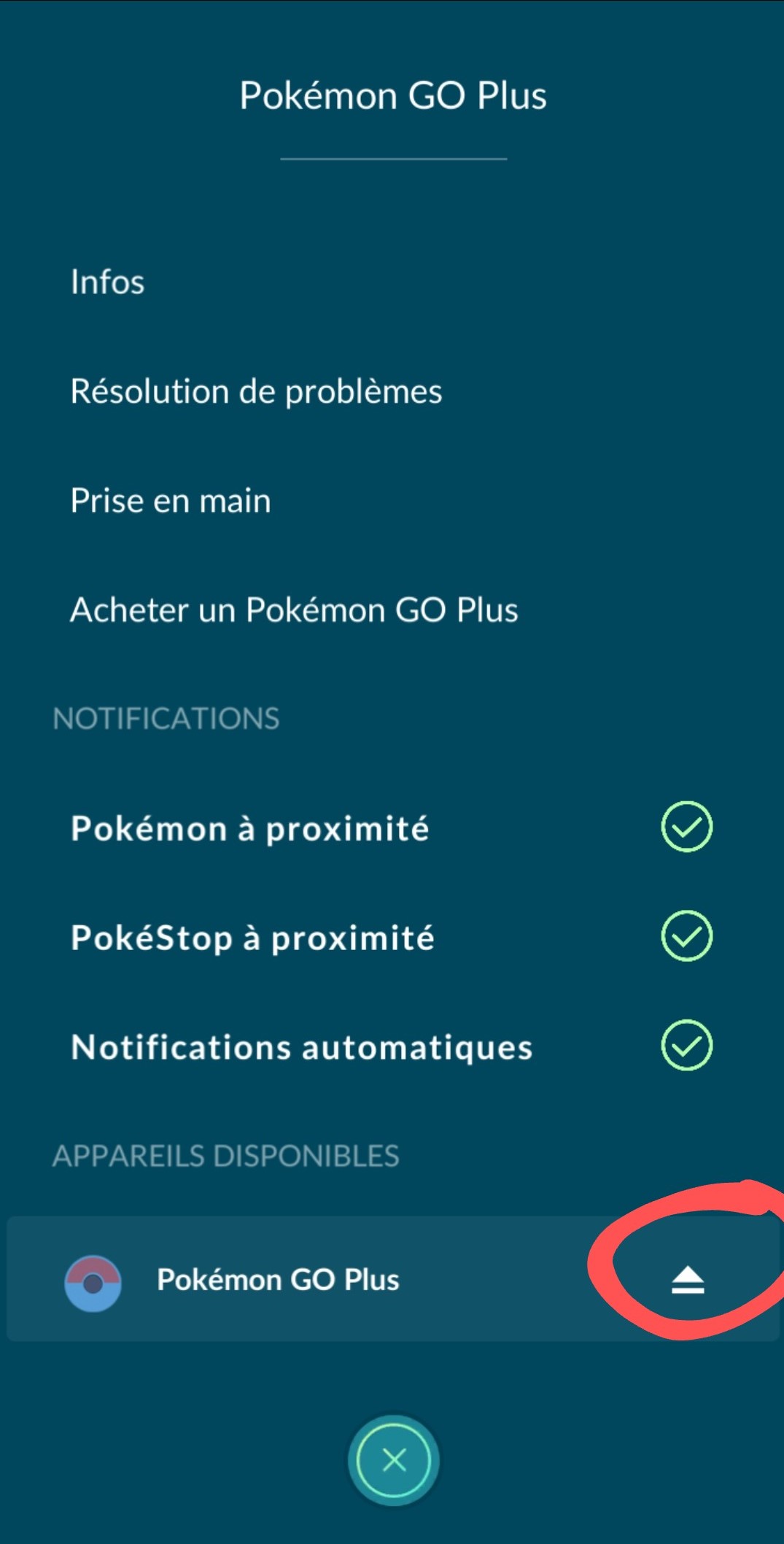Tap the eject icon for Pokémon GO Plus
Viewport: 784px width, 1544px height.
(687, 1281)
